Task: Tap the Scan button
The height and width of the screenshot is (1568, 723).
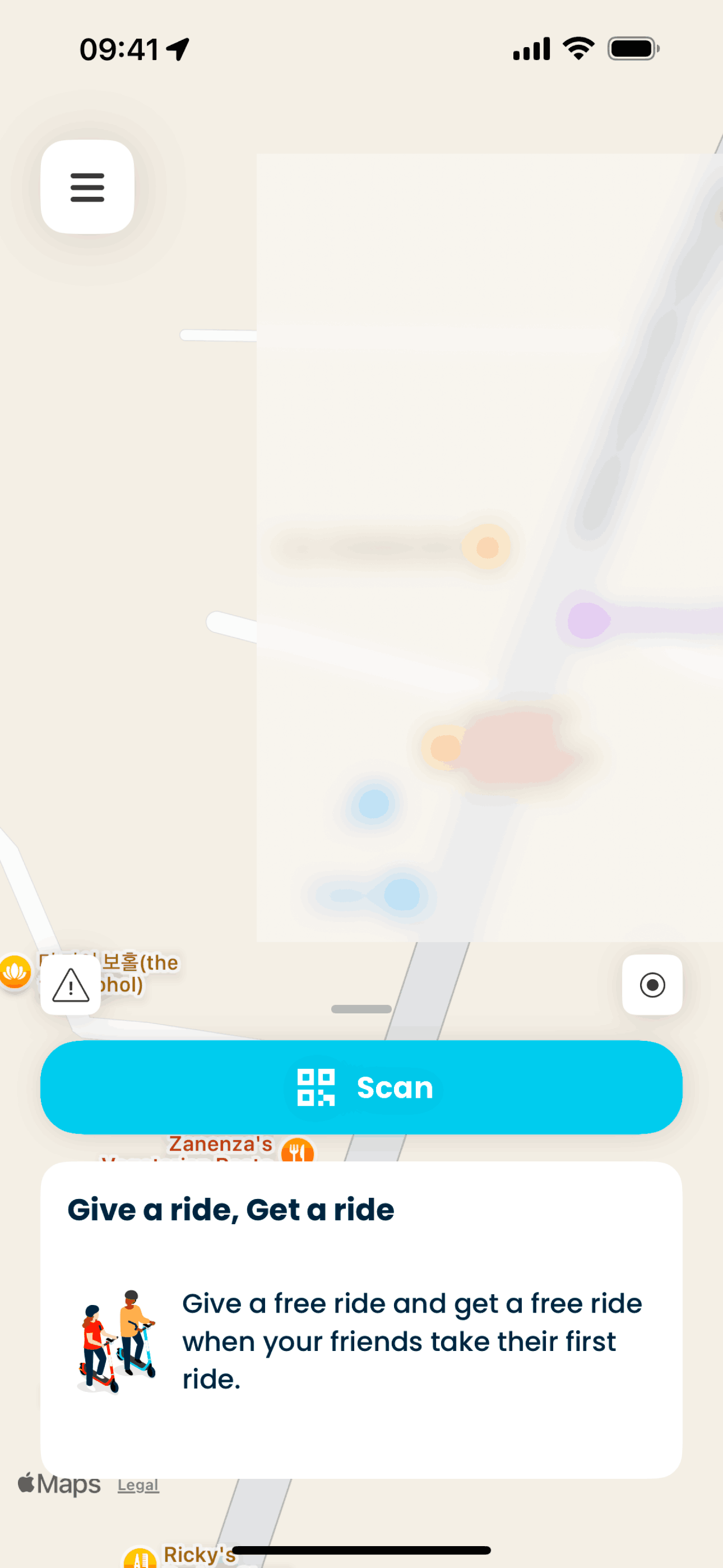Action: coord(361,1086)
